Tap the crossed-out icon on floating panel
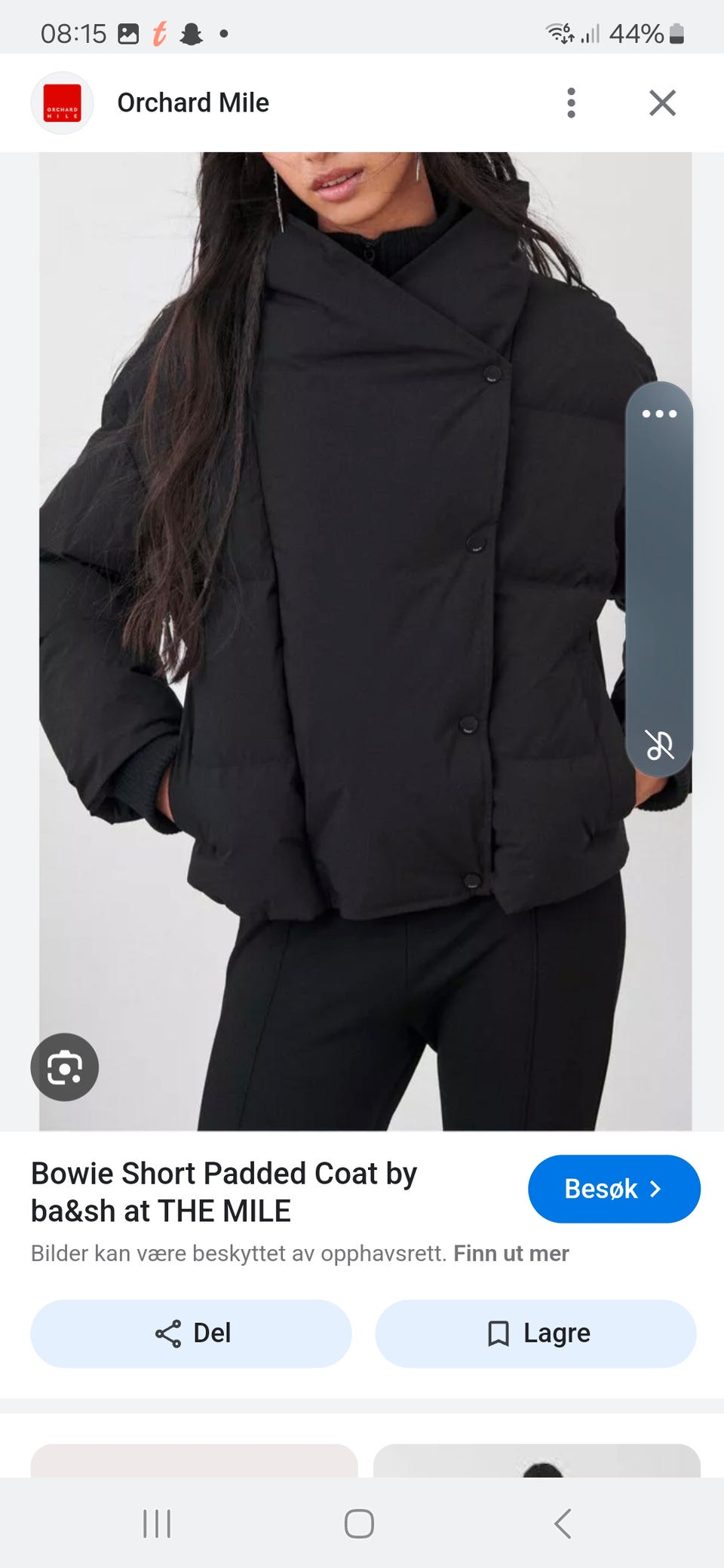This screenshot has height=1568, width=724. 659,745
